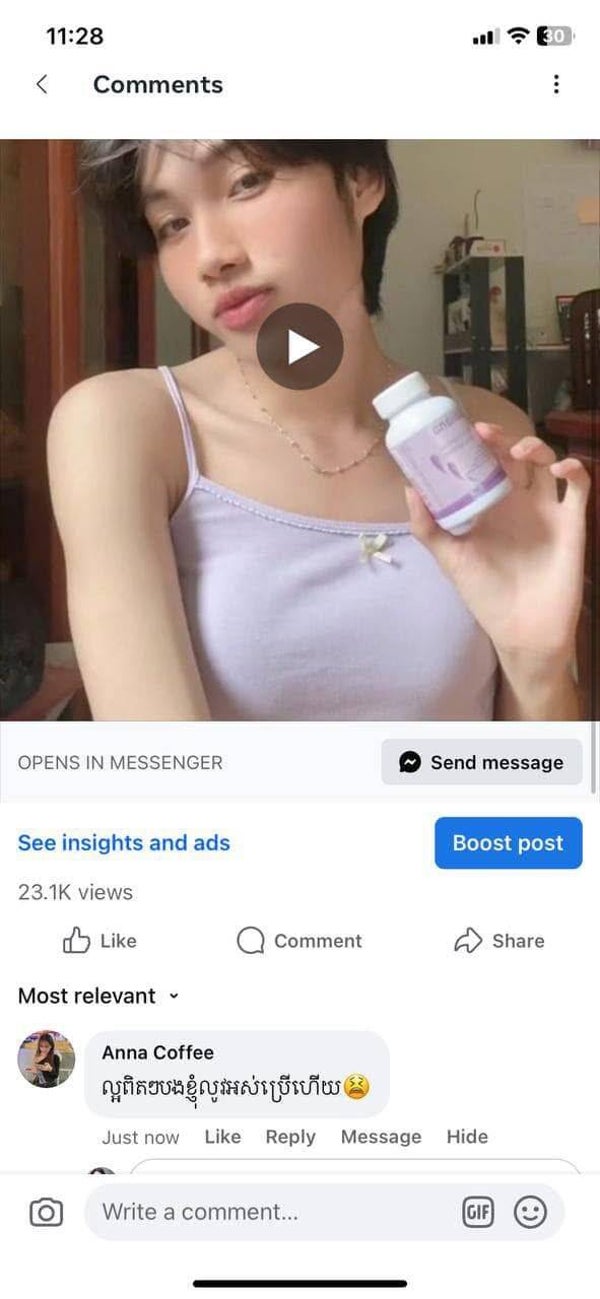This screenshot has height=1299, width=600.
Task: Reply to Anna Coffee's comment
Action: pyautogui.click(x=290, y=1137)
